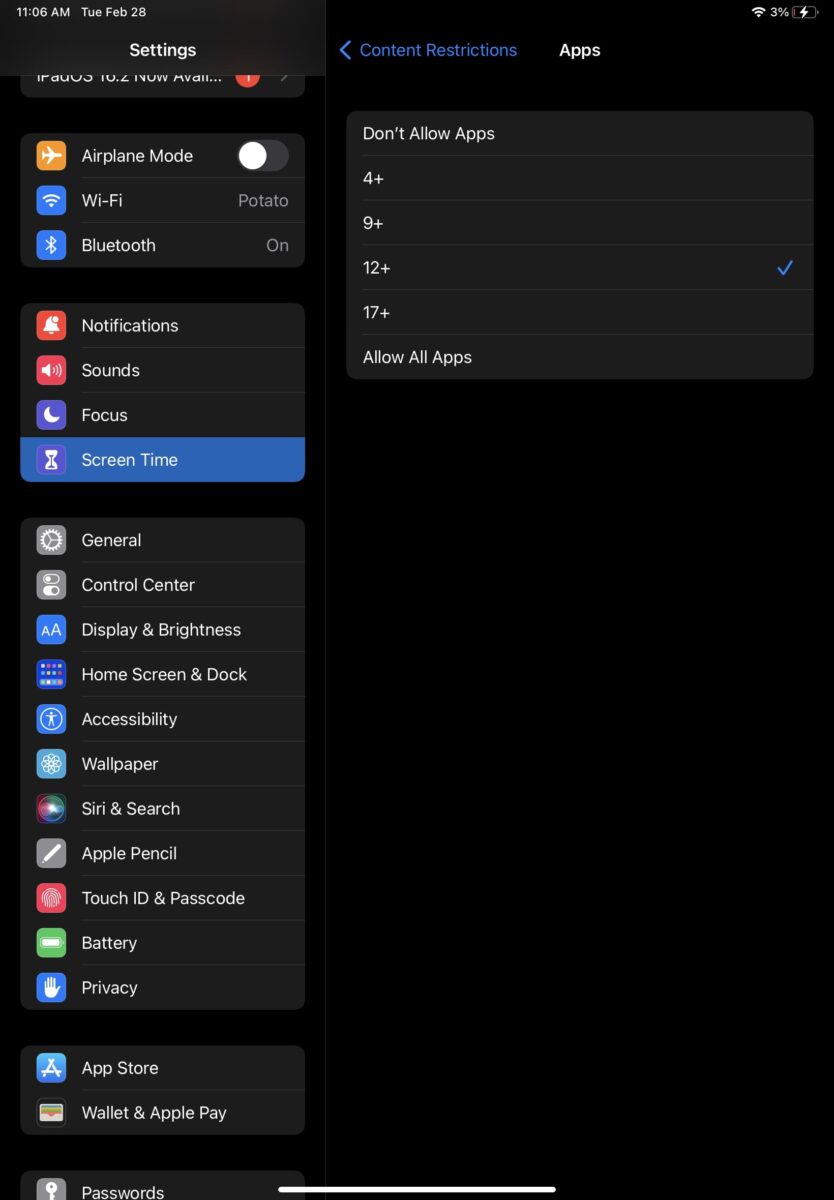Toggle Airplane Mode switch
Viewport: 834px width, 1200px height.
tap(262, 156)
